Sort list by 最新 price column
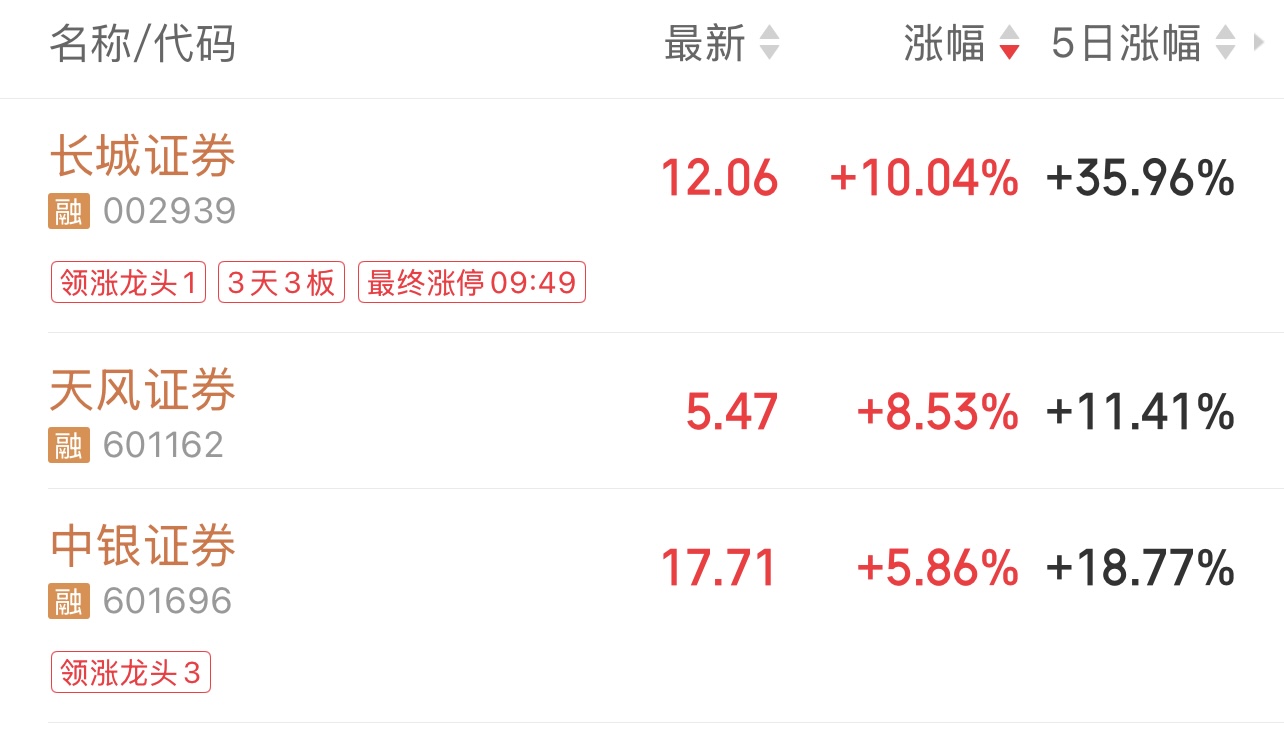The width and height of the screenshot is (1284, 740). (x=720, y=44)
